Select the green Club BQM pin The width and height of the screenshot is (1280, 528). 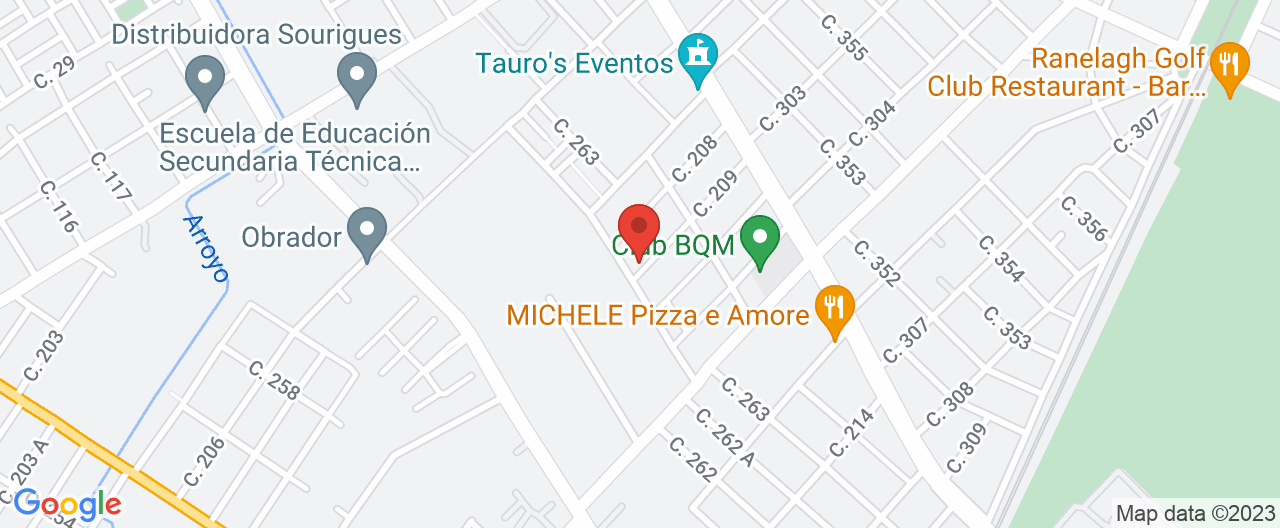[x=759, y=241]
